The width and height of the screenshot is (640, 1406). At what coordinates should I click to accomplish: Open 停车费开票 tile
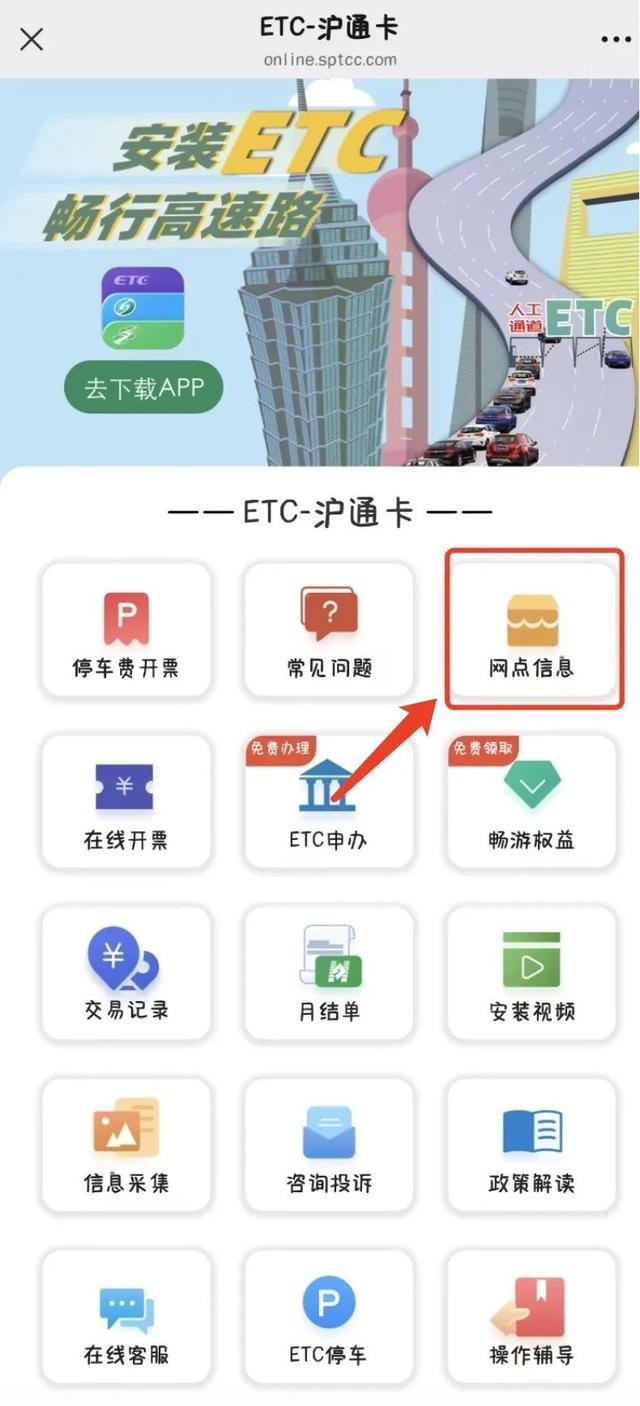[x=126, y=630]
